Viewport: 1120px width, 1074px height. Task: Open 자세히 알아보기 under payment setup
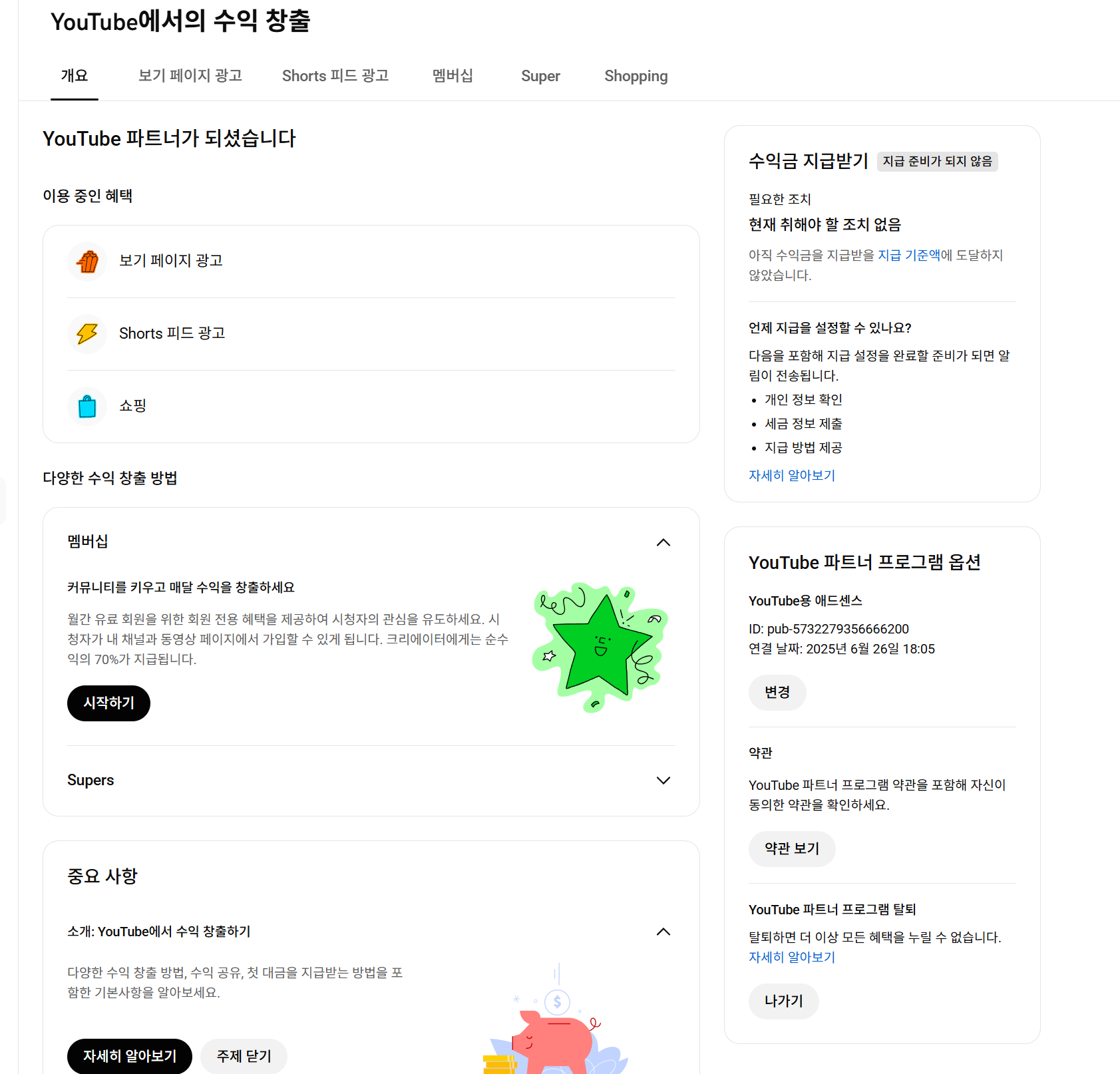pos(791,476)
